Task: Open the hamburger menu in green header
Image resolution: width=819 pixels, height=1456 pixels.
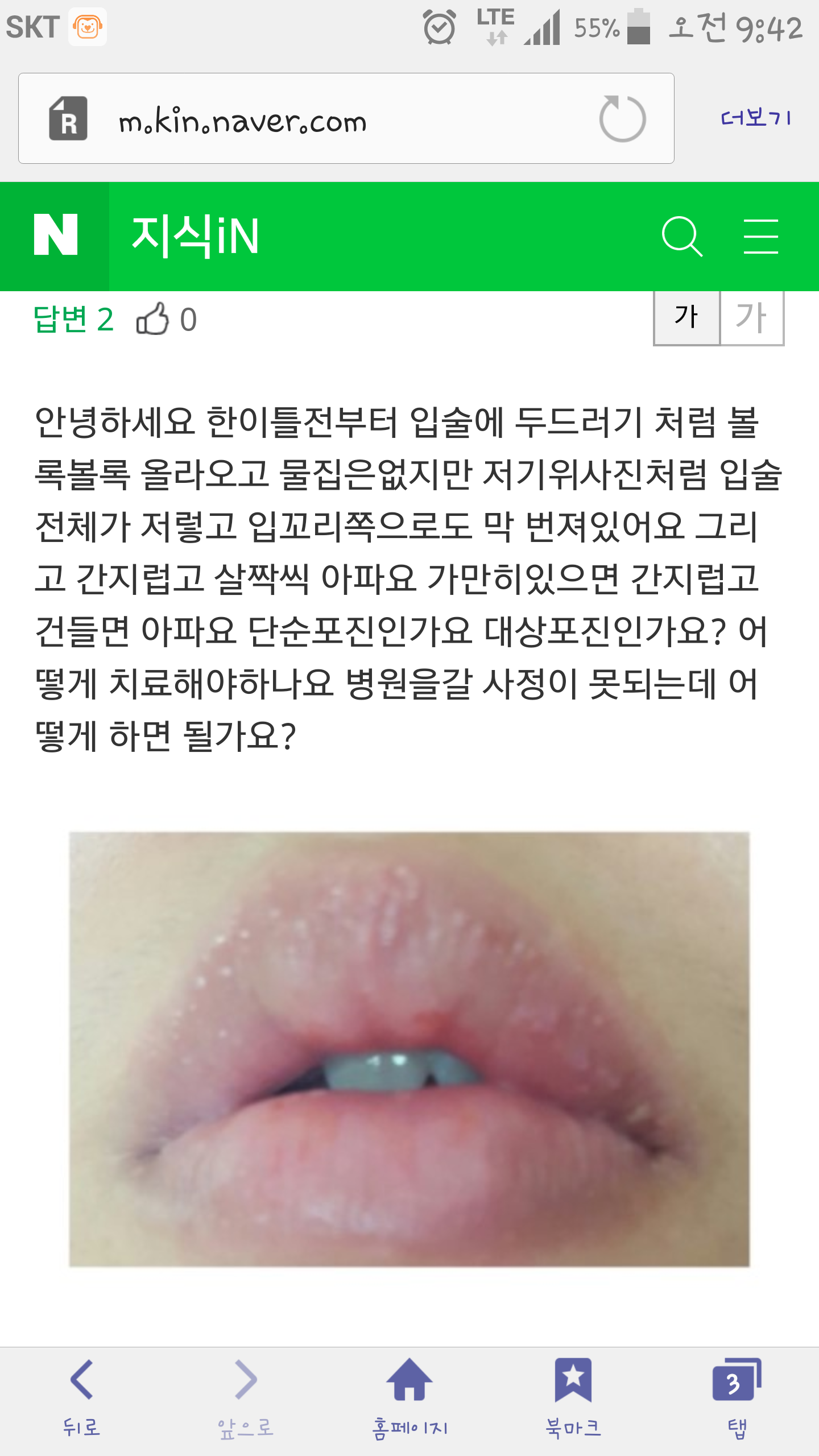Action: (x=760, y=236)
